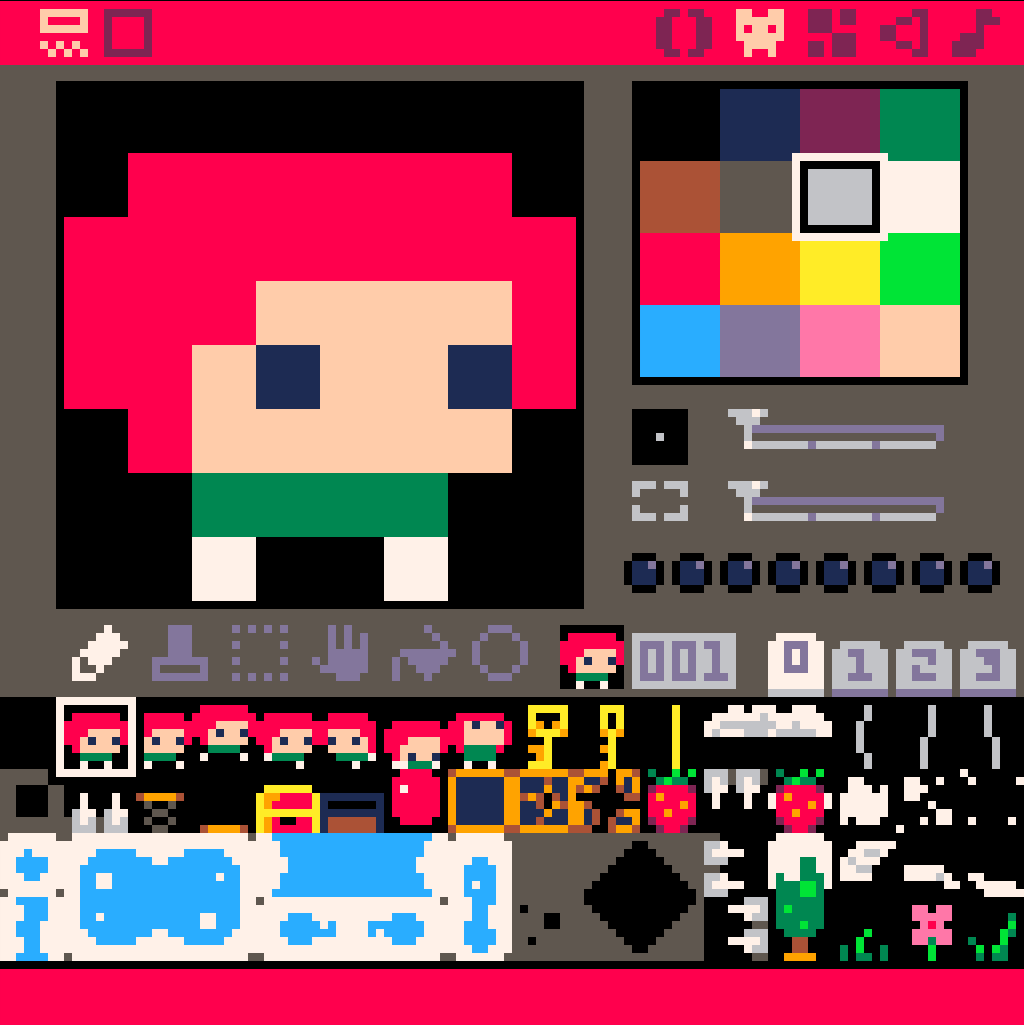Adjust the brush size slider
1024x1025 pixels.
840,432
